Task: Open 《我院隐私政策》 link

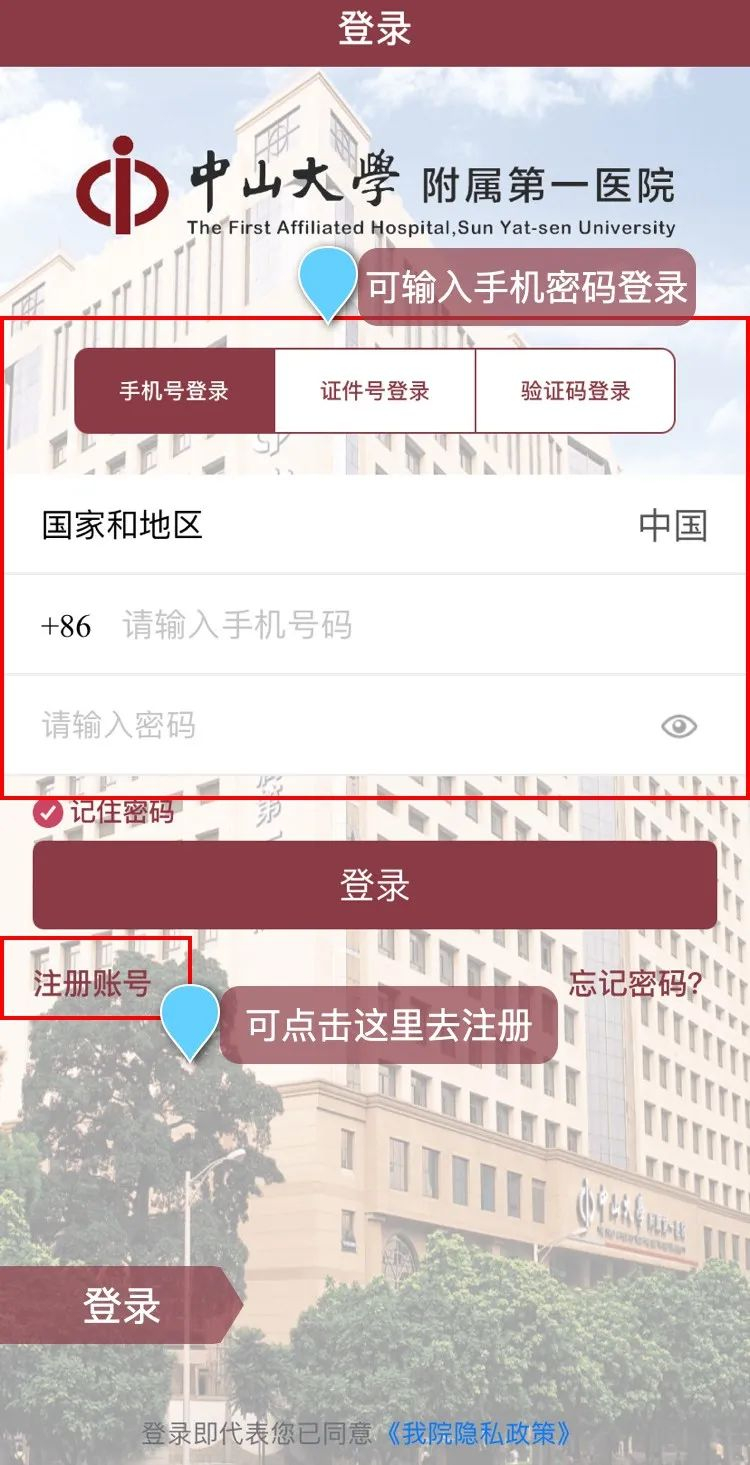Action: click(x=480, y=1433)
